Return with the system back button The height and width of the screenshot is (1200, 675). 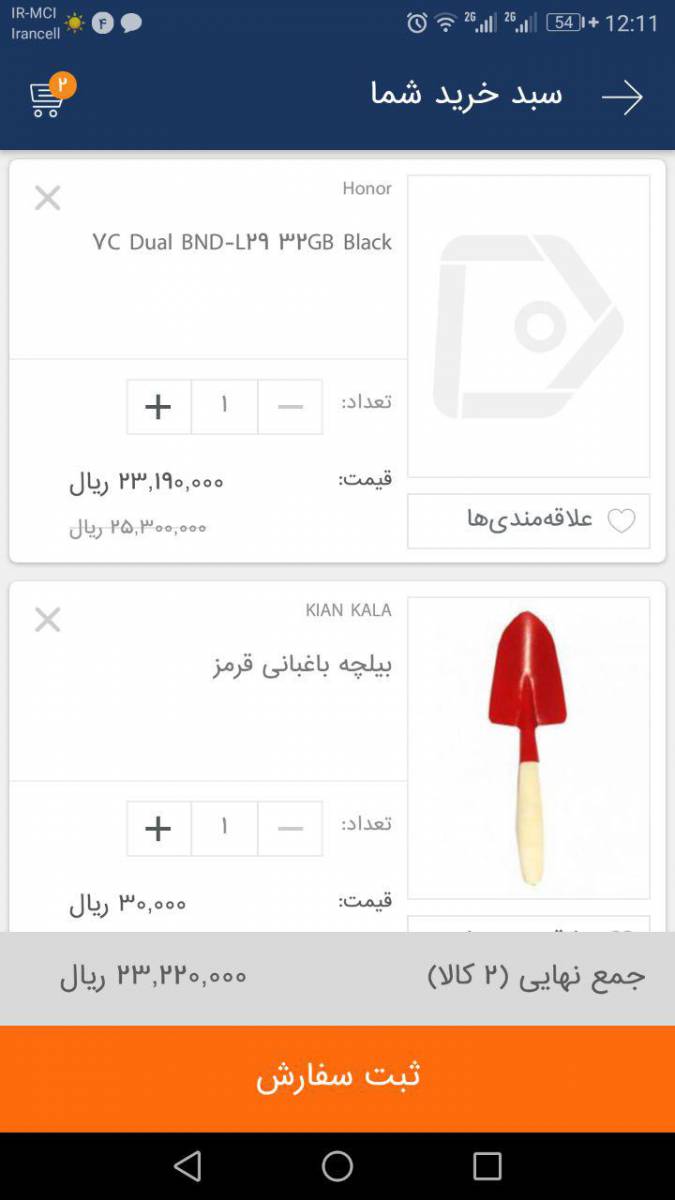187,1166
